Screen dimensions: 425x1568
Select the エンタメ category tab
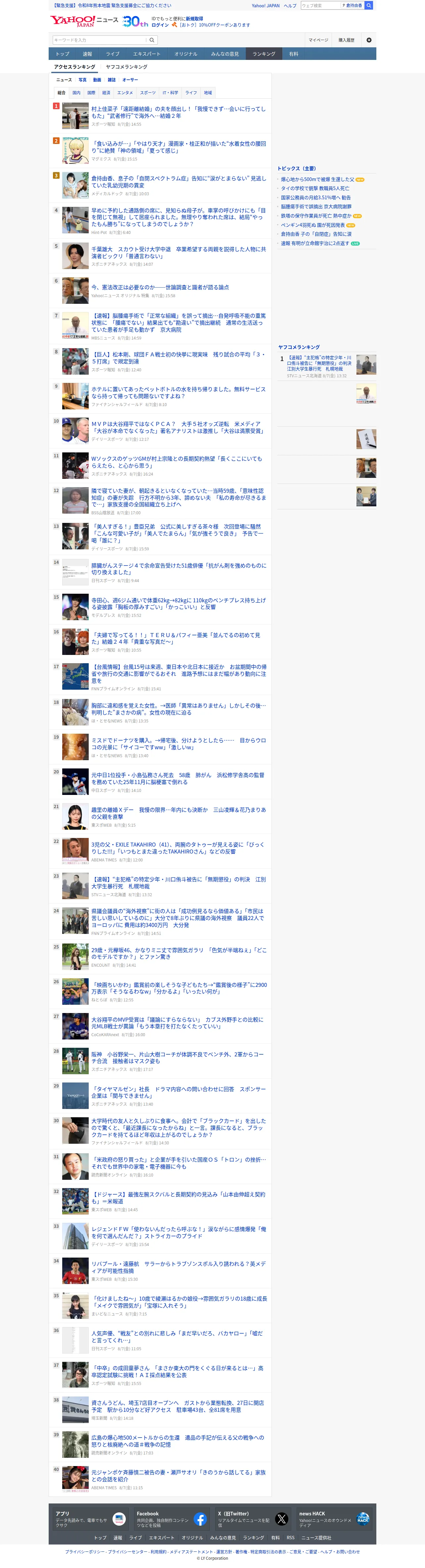pos(125,93)
